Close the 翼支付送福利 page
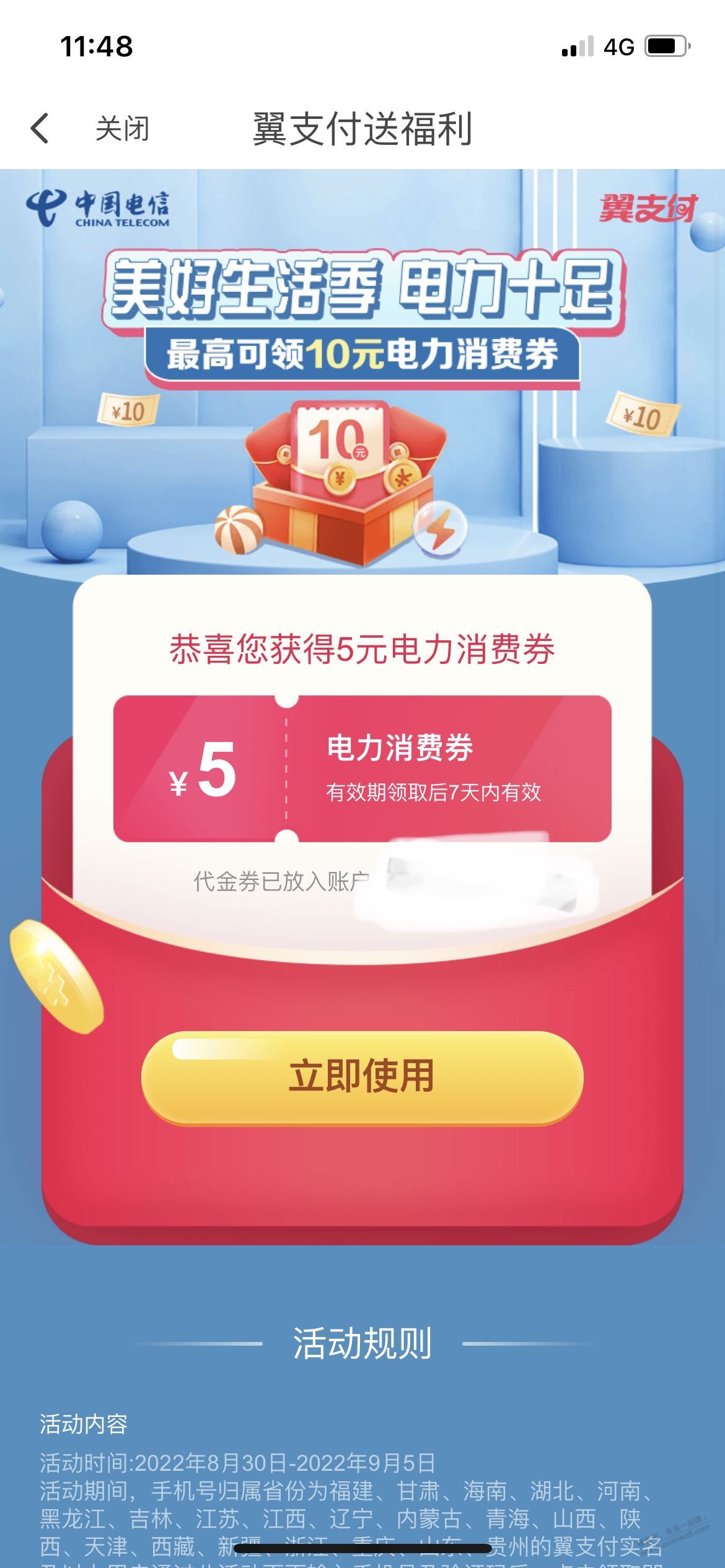This screenshot has height=1568, width=725. coord(122,129)
